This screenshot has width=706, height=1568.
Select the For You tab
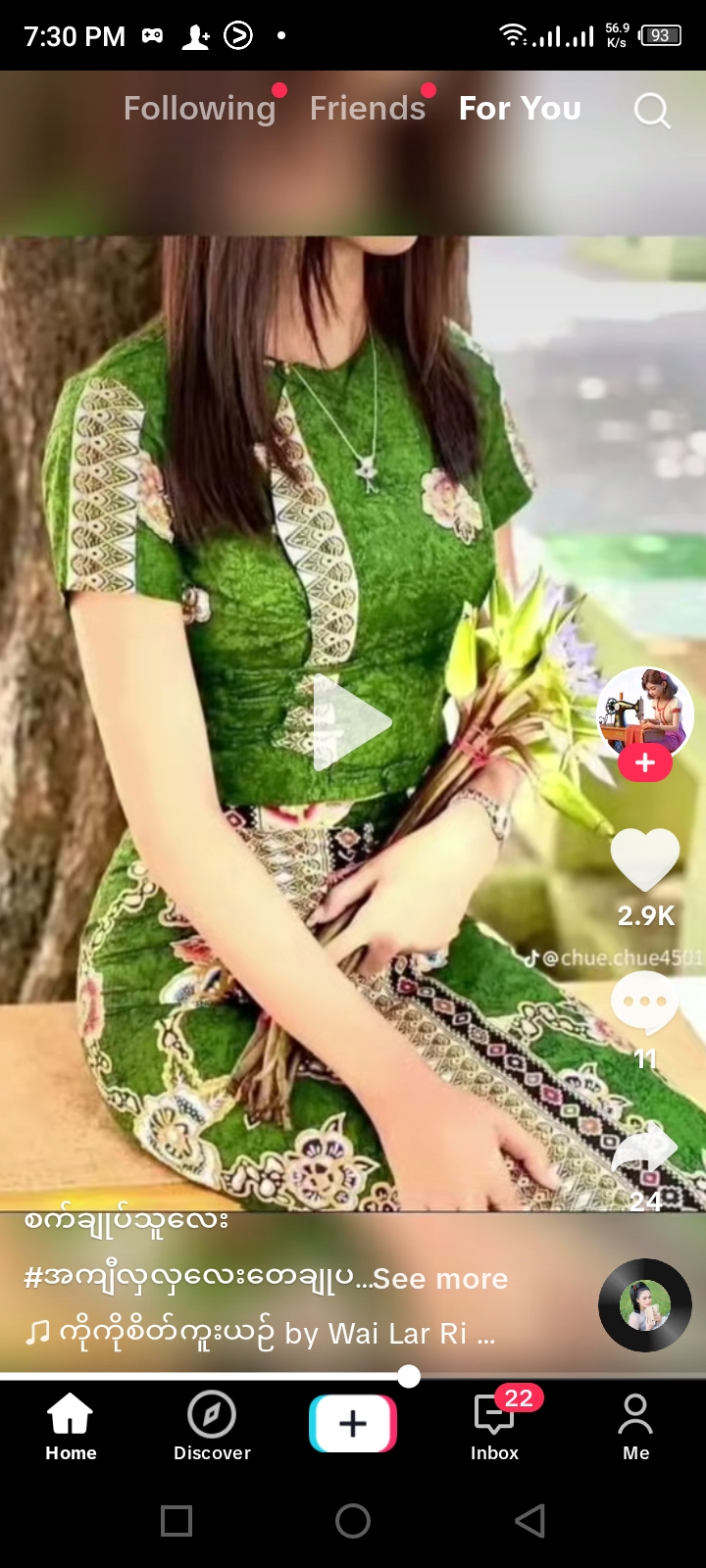[520, 109]
